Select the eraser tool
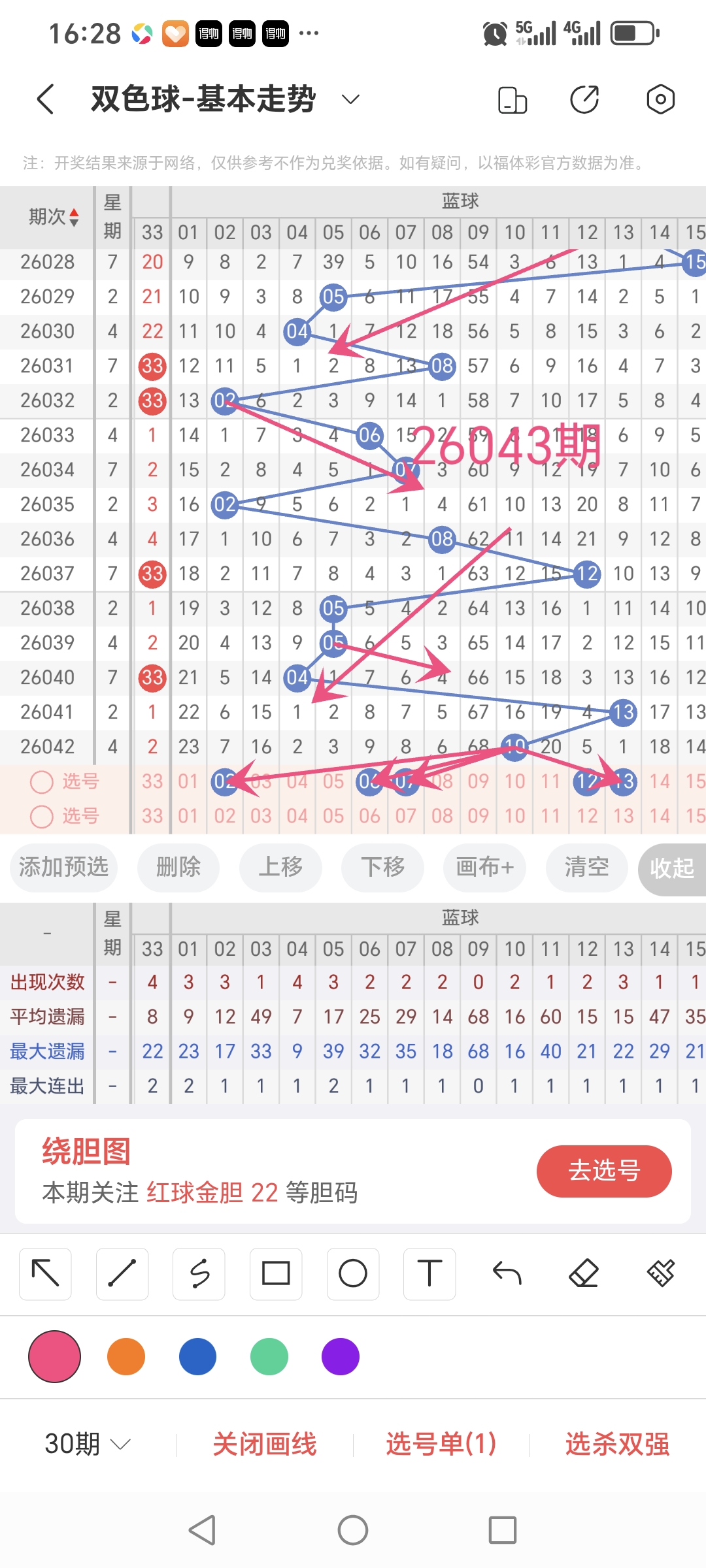Screen dimensions: 706x1568 click(584, 1273)
